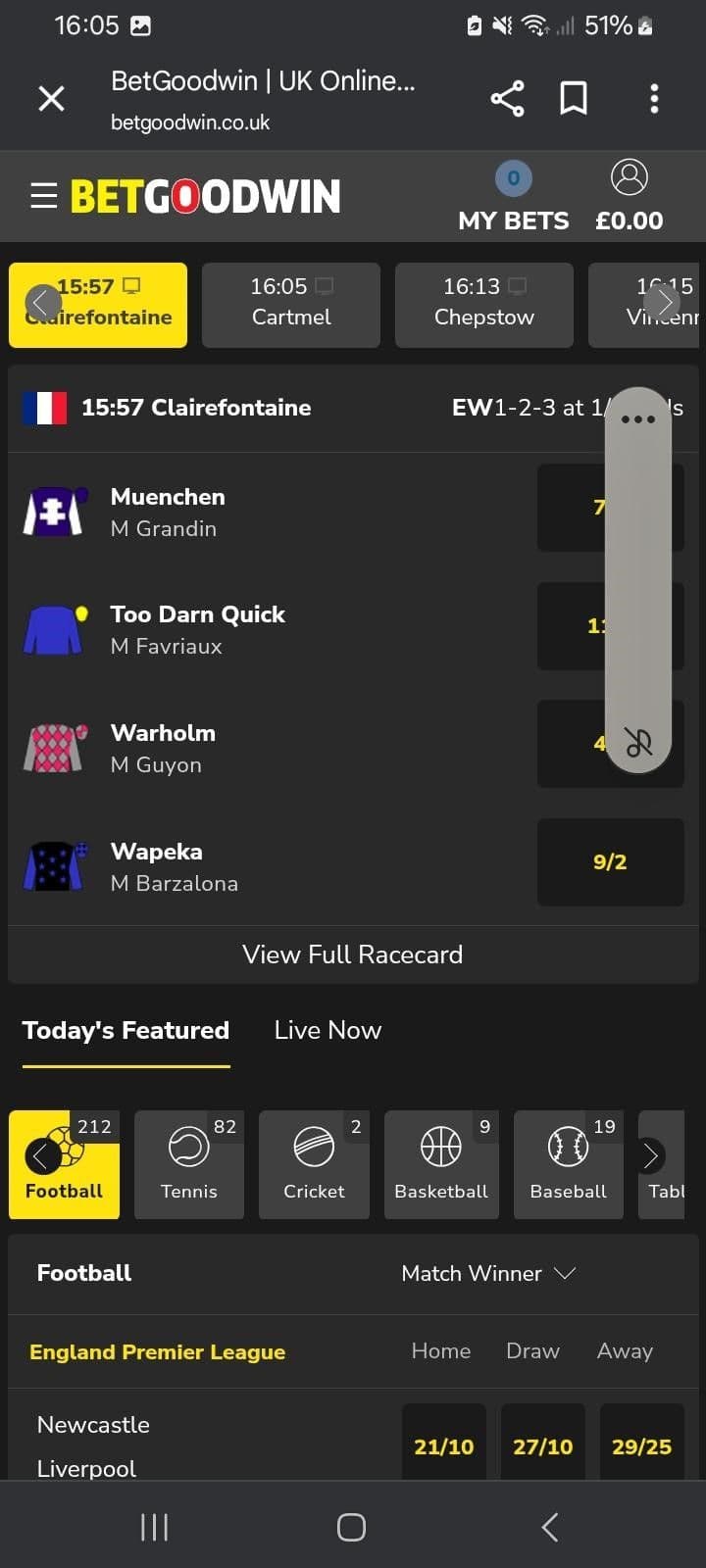Screen dimensions: 706x1568
Task: Open England Premier League link
Action: (158, 1350)
